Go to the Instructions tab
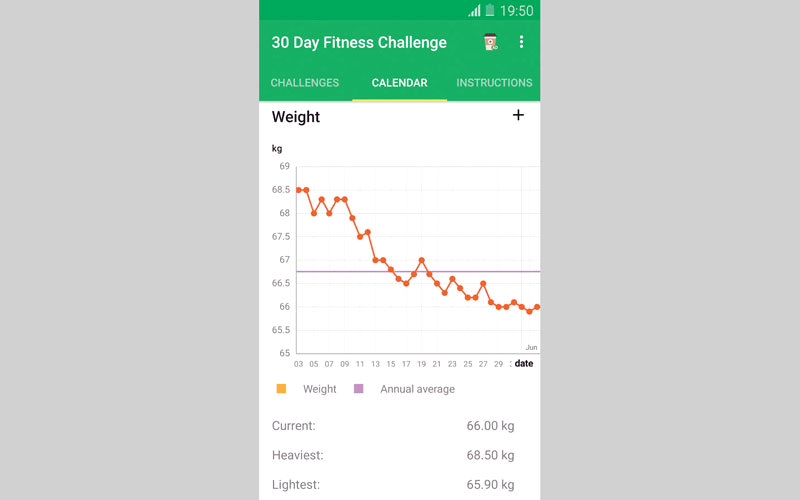 coord(494,83)
